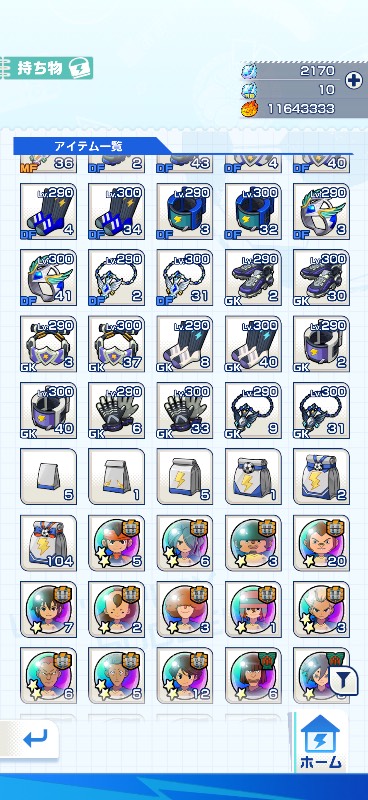Select the small white bag with quantity 5

tap(48, 477)
